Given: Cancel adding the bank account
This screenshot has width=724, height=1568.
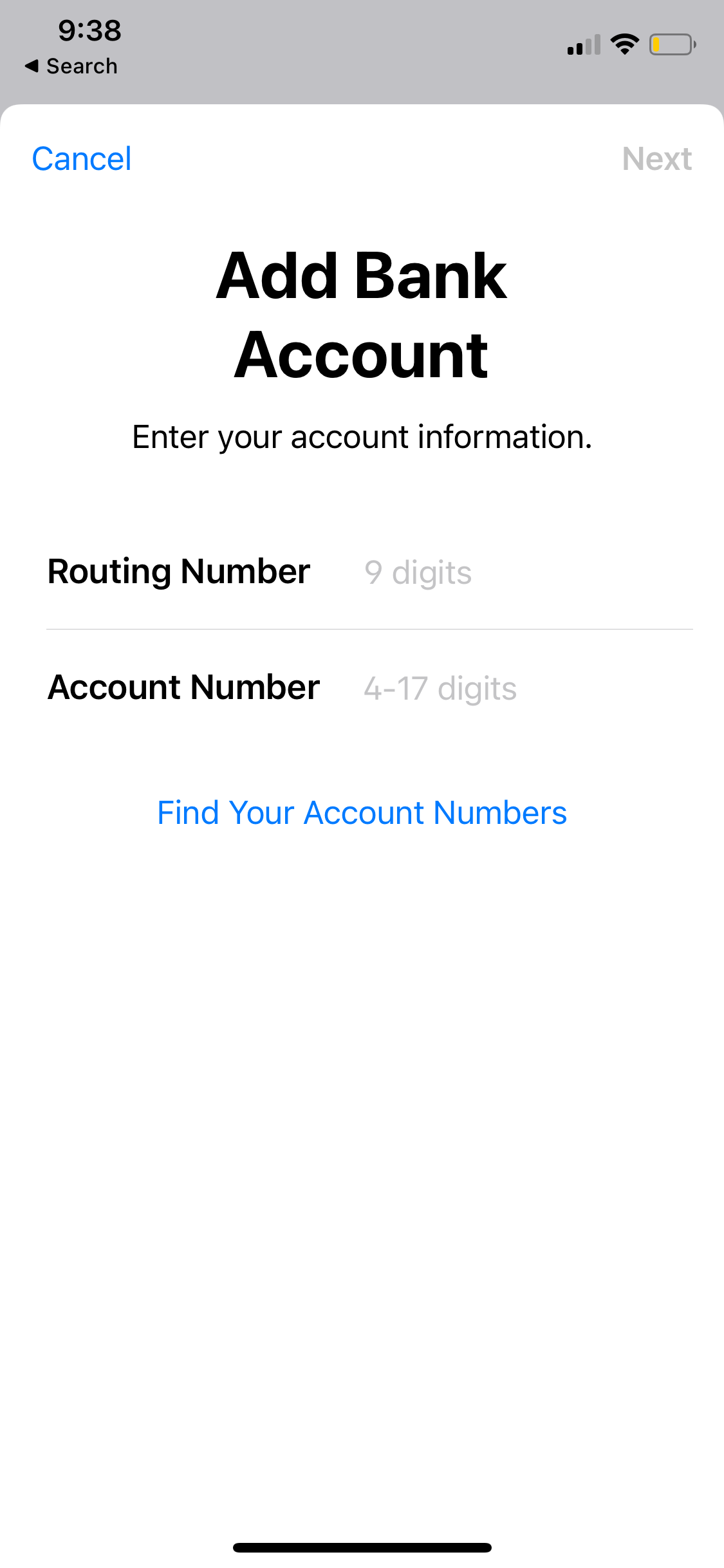Looking at the screenshot, I should click(x=82, y=159).
